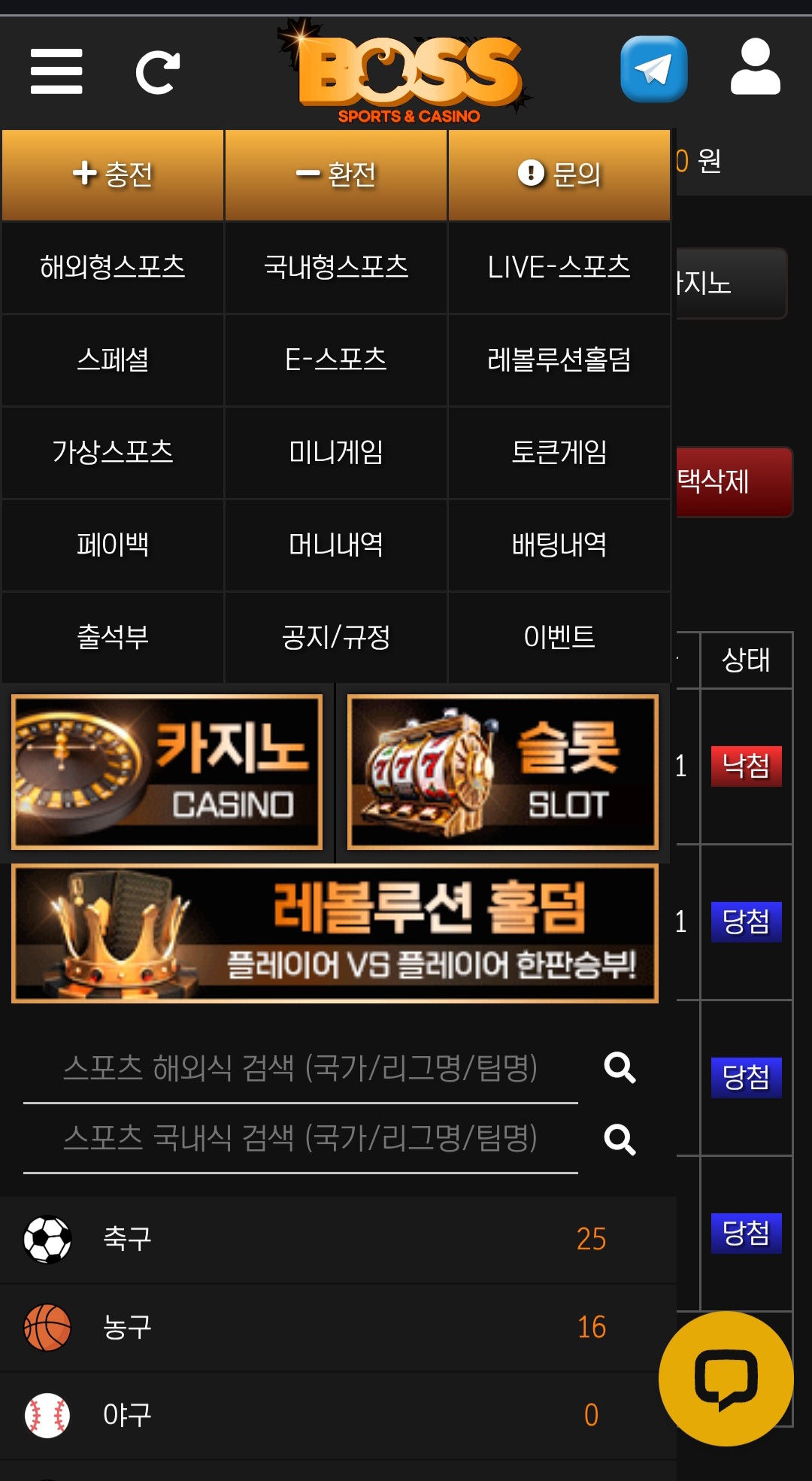Viewport: 812px width, 1481px height.
Task: Open the E-스포츠 section
Action: click(336, 360)
